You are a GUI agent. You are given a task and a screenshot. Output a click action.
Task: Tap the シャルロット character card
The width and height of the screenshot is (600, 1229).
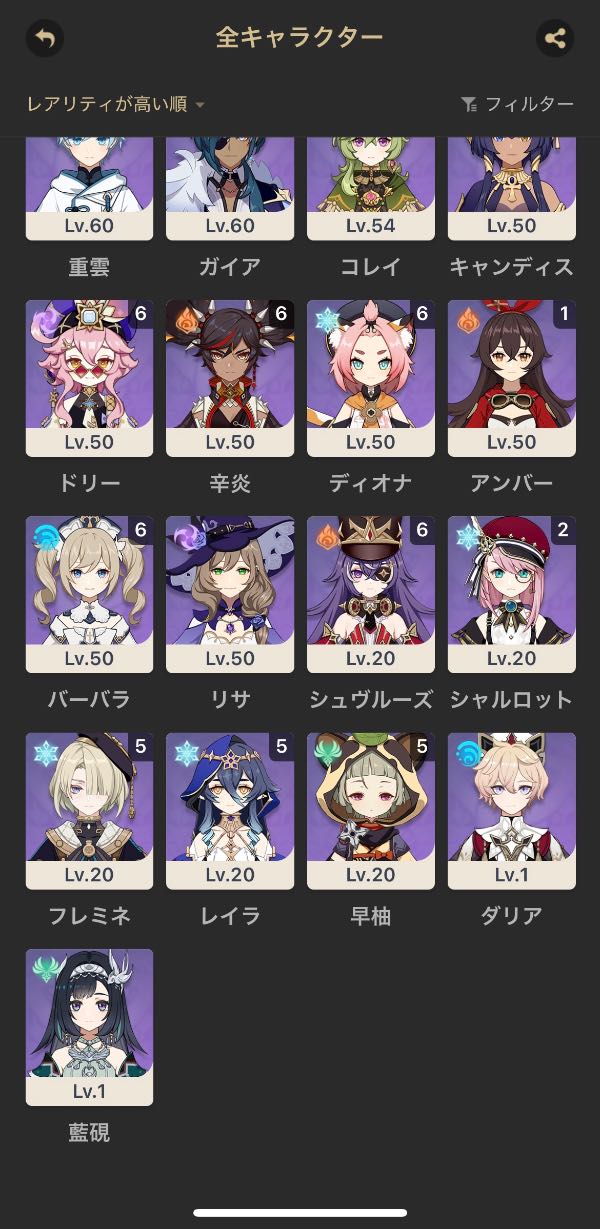pos(512,594)
